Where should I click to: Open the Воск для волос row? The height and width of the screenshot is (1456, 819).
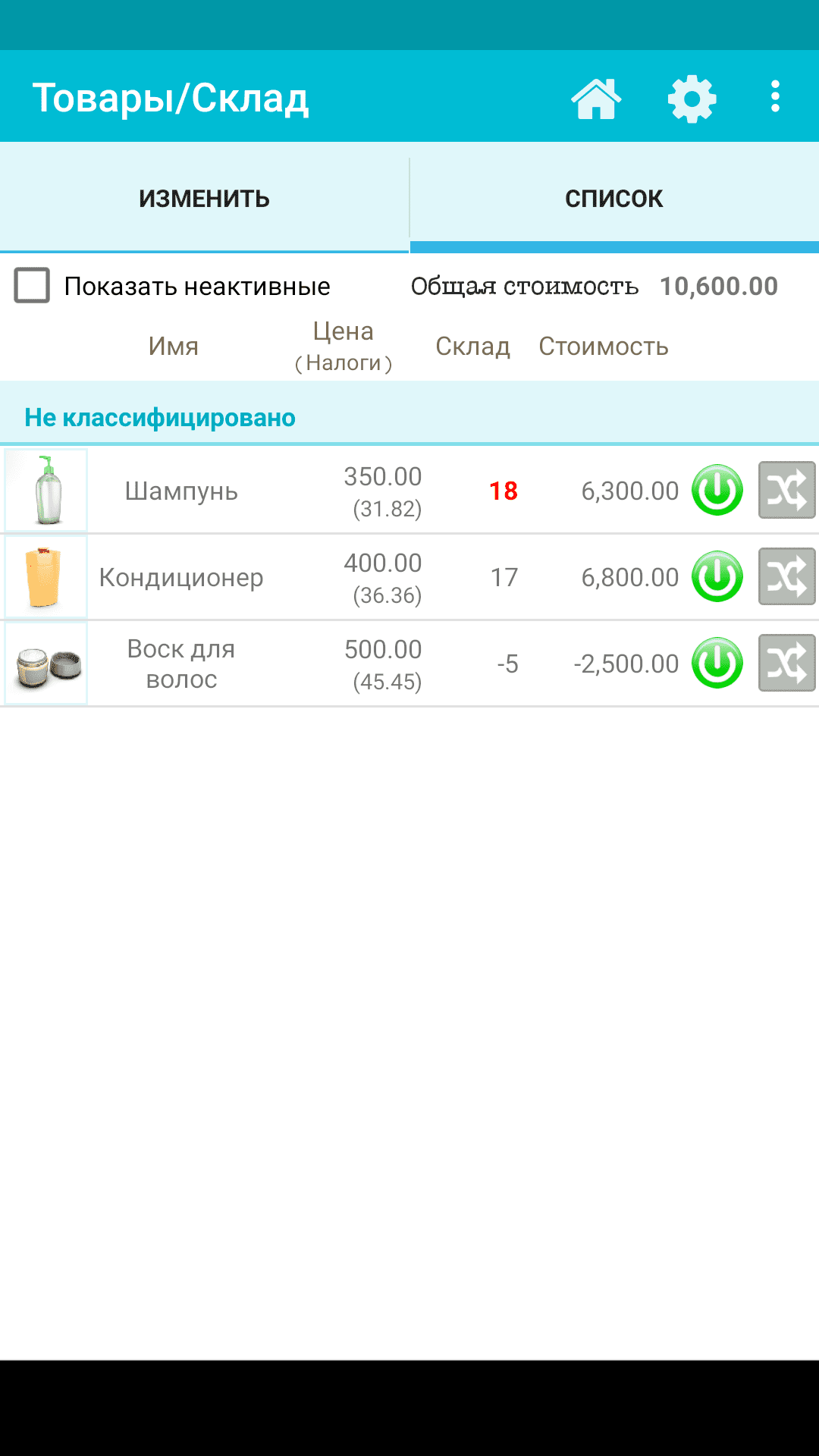tap(182, 664)
